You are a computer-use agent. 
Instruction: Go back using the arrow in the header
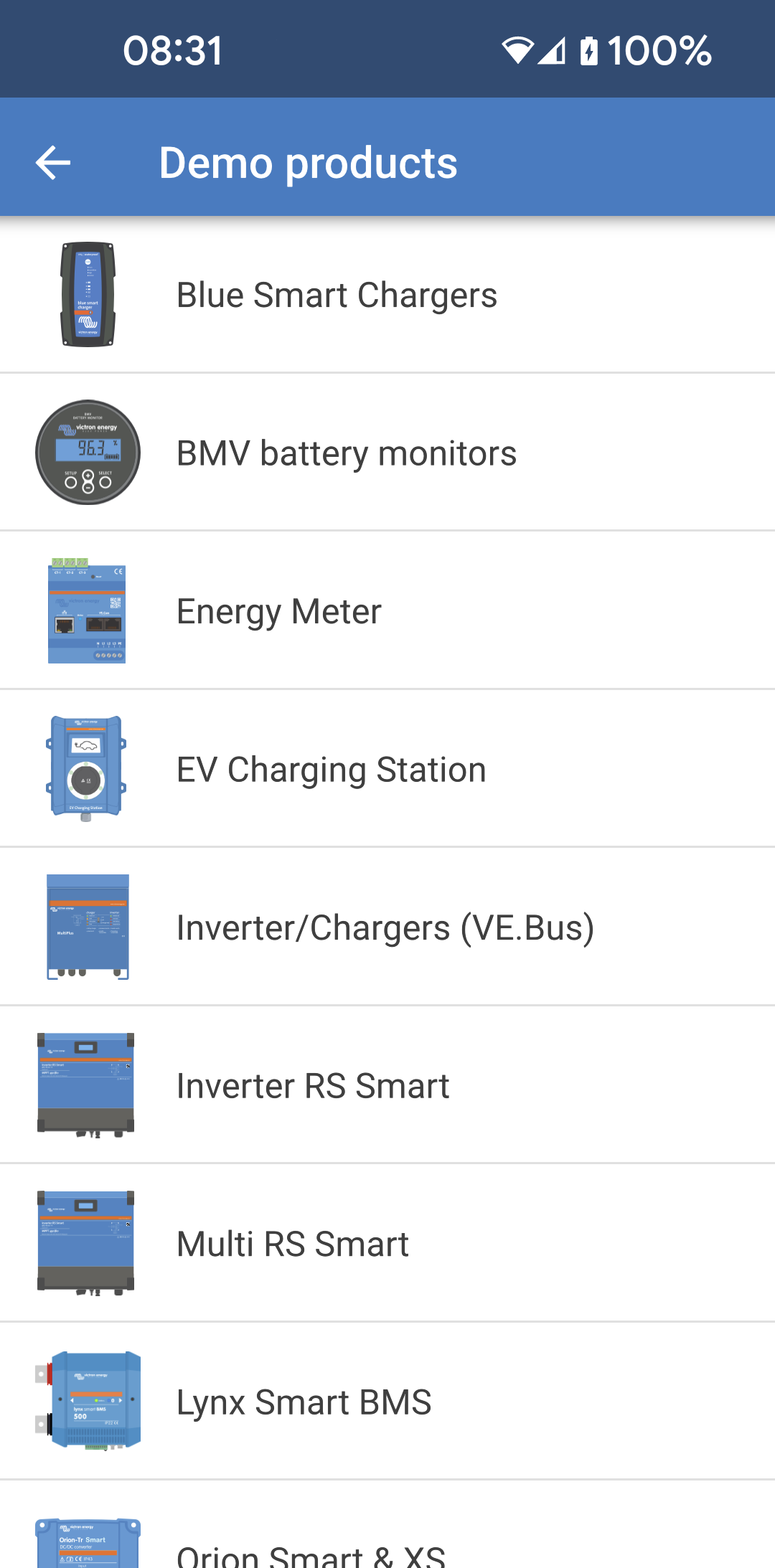(51, 163)
